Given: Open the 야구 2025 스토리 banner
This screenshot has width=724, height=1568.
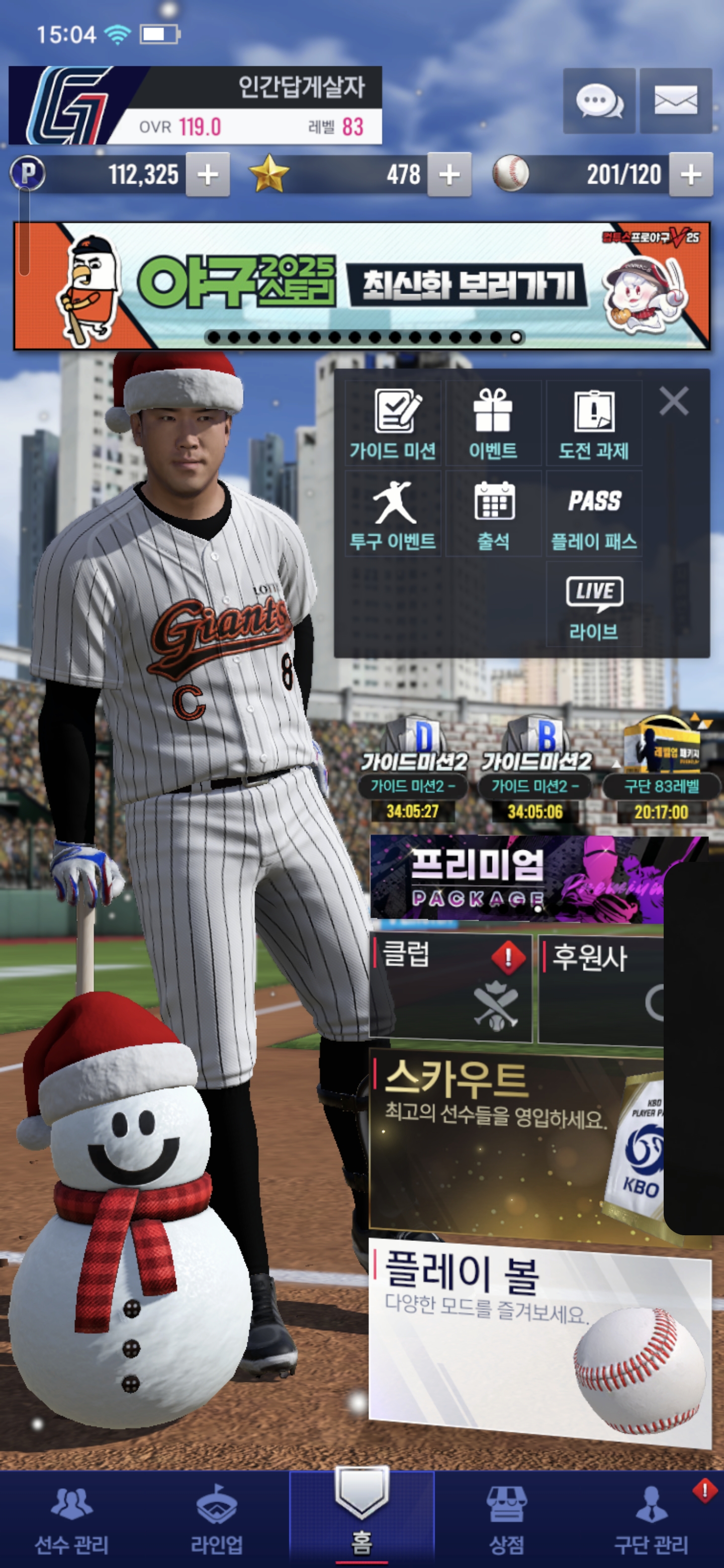Looking at the screenshot, I should (361, 285).
